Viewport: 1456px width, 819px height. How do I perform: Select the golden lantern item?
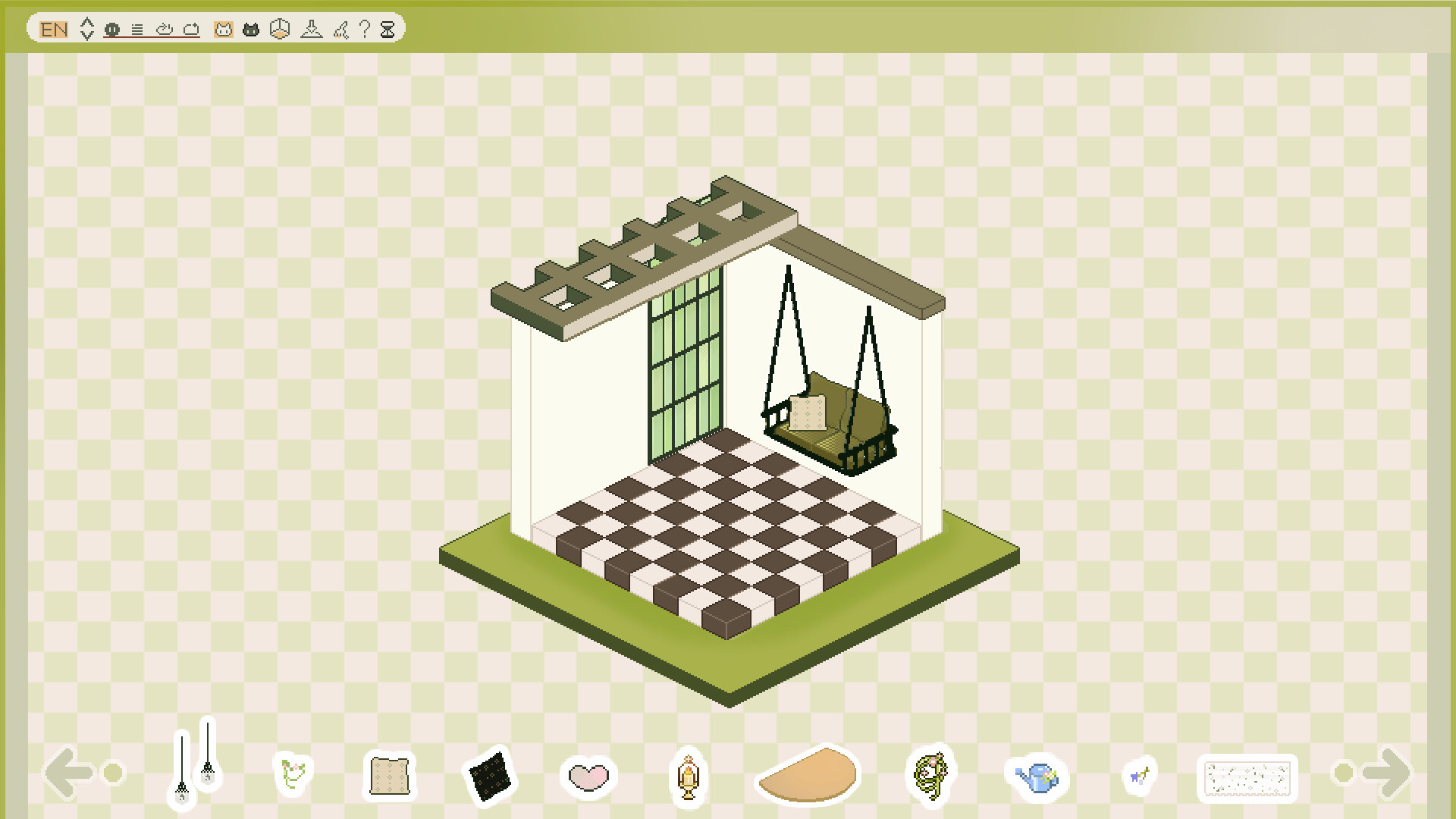tap(688, 777)
